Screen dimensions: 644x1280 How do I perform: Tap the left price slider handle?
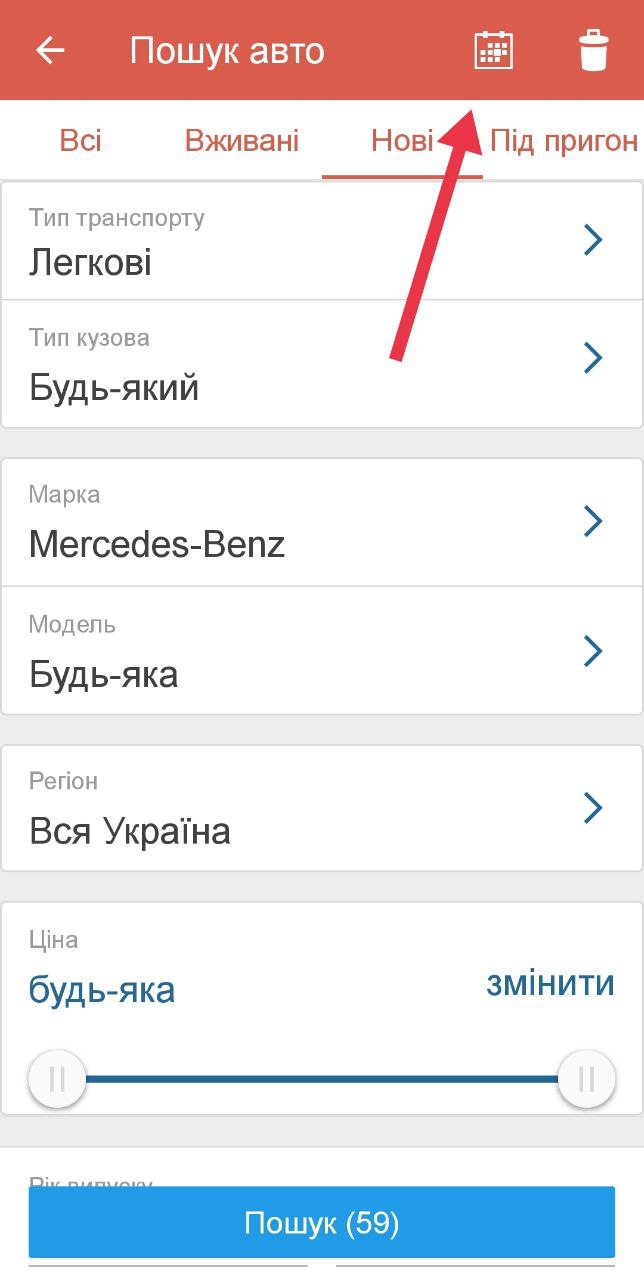click(57, 1079)
